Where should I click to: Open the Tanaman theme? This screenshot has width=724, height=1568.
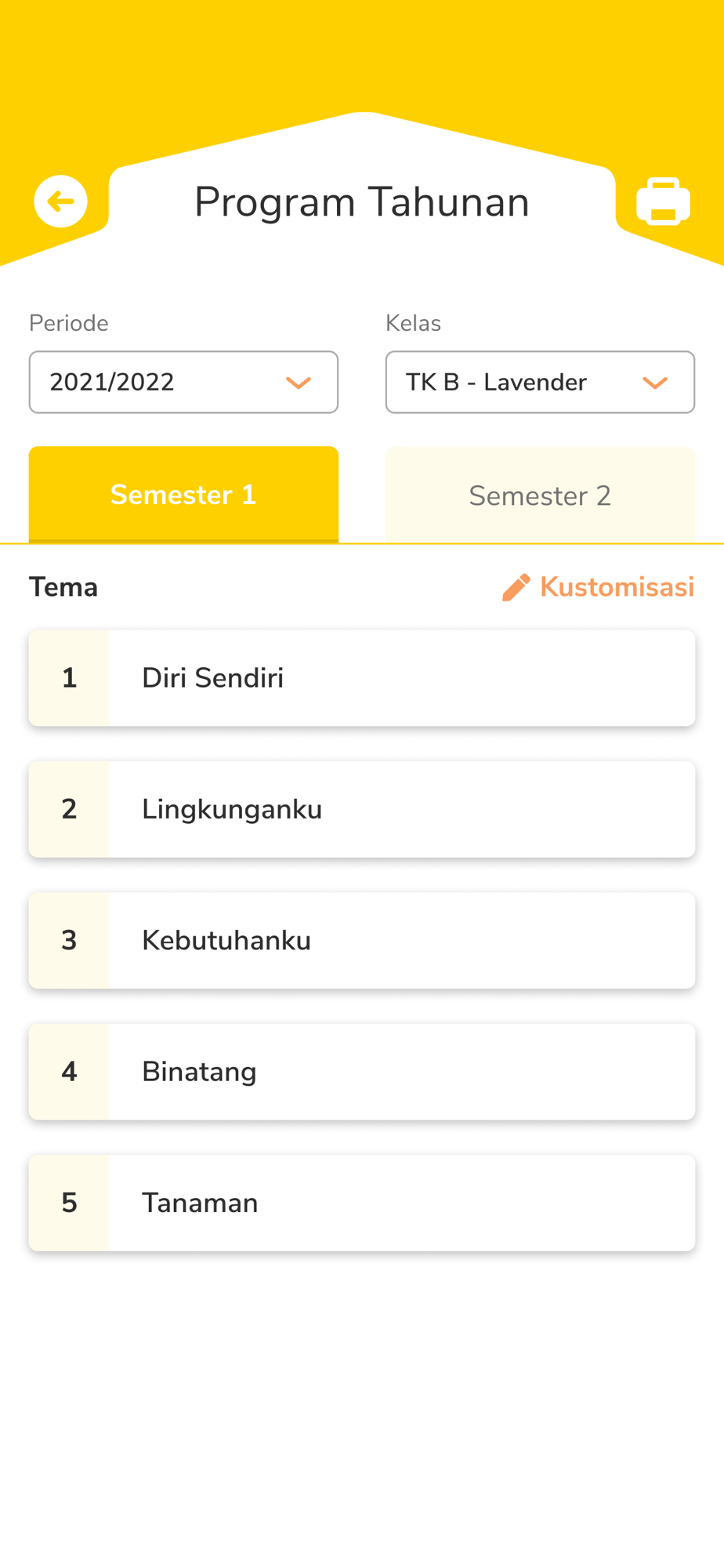tap(362, 1203)
